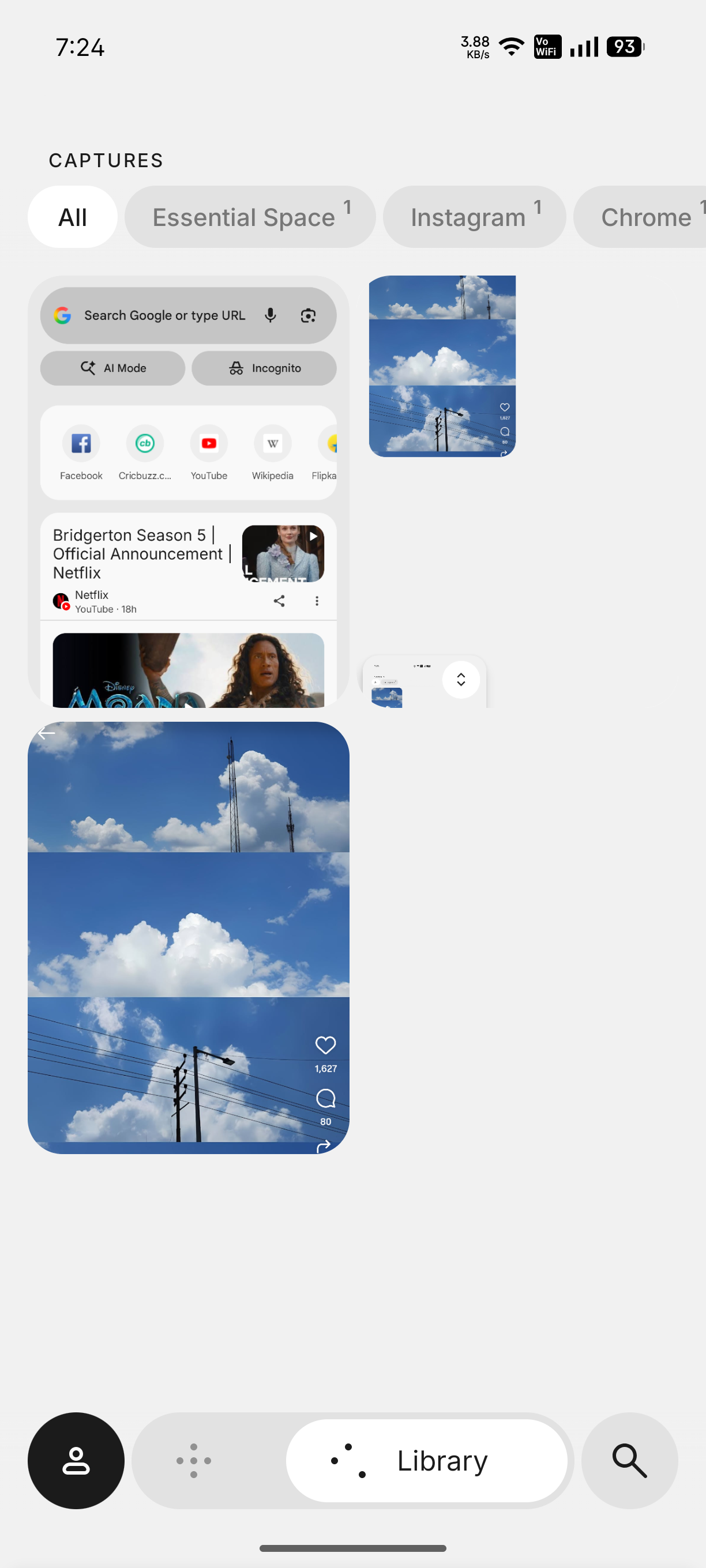Show only Instagram captures
Viewport: 706px width, 1568px height.
point(474,217)
